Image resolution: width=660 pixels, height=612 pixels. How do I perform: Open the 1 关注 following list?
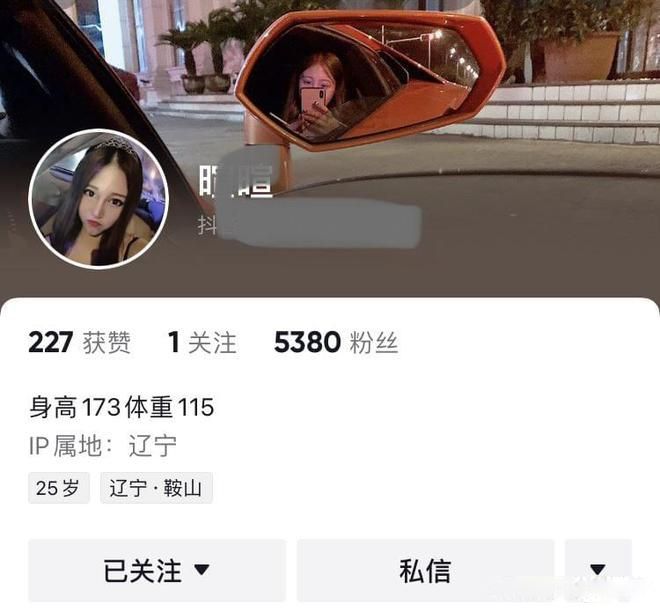[x=202, y=343]
